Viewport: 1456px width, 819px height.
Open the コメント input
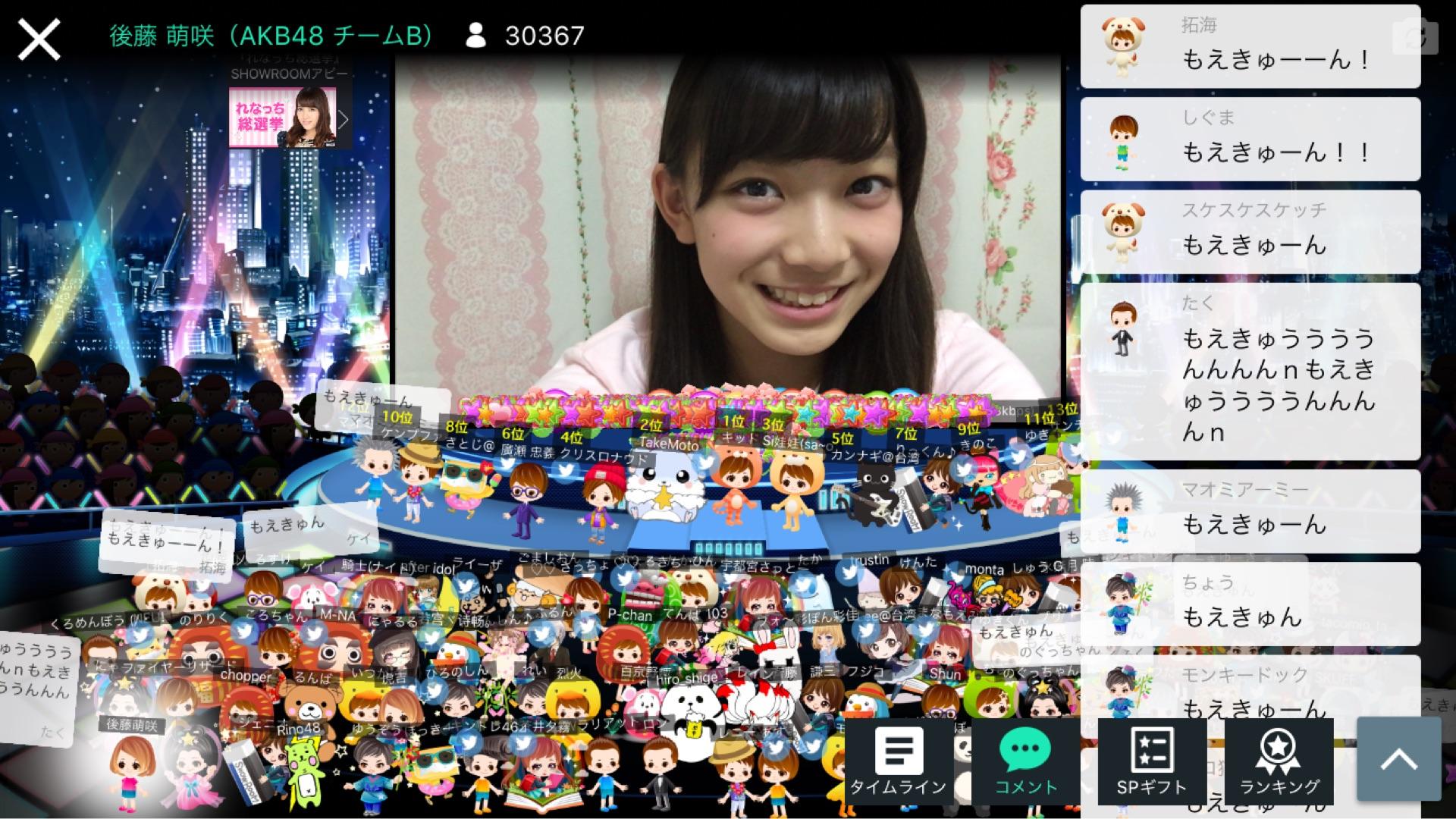[x=1025, y=761]
